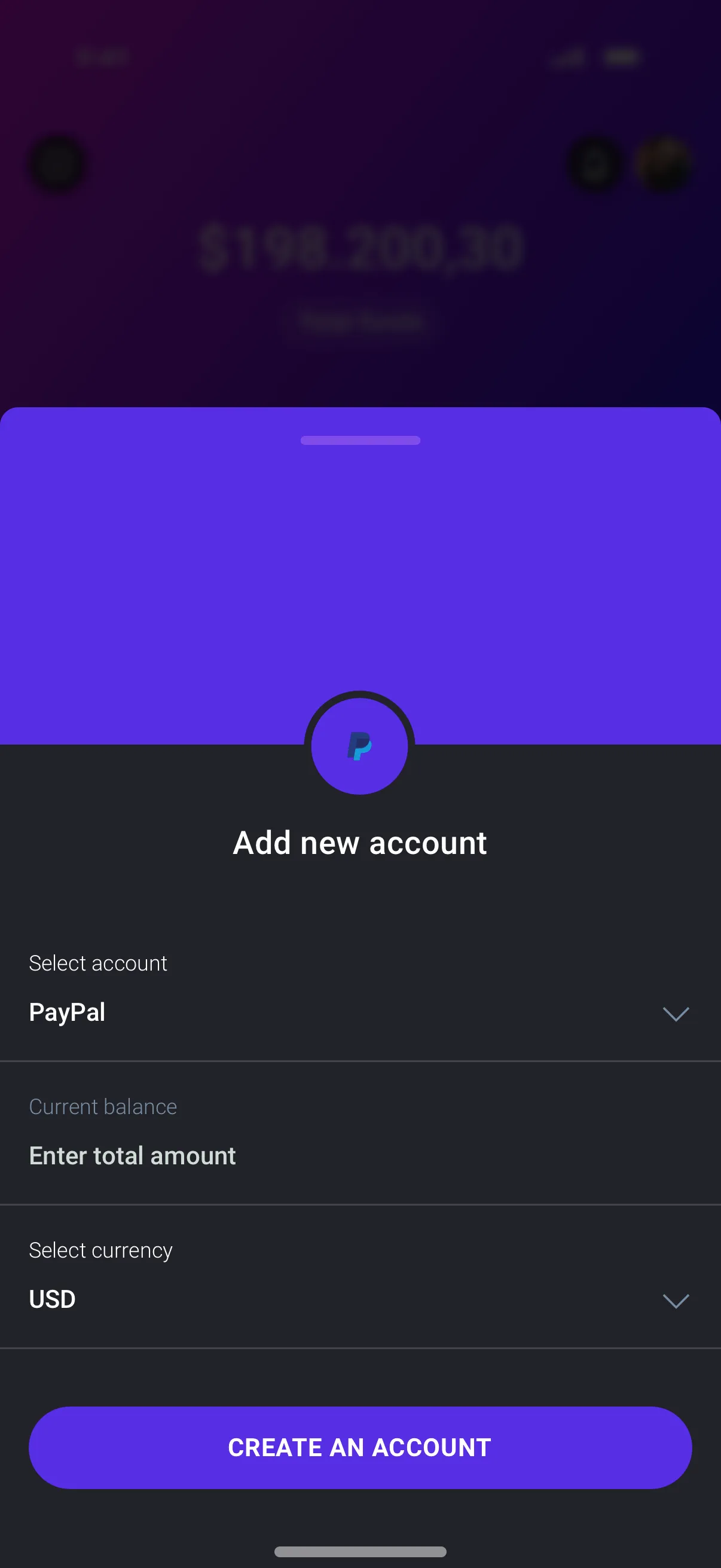Tap the battery icon in the status bar
The width and height of the screenshot is (721, 1568).
coord(622,56)
